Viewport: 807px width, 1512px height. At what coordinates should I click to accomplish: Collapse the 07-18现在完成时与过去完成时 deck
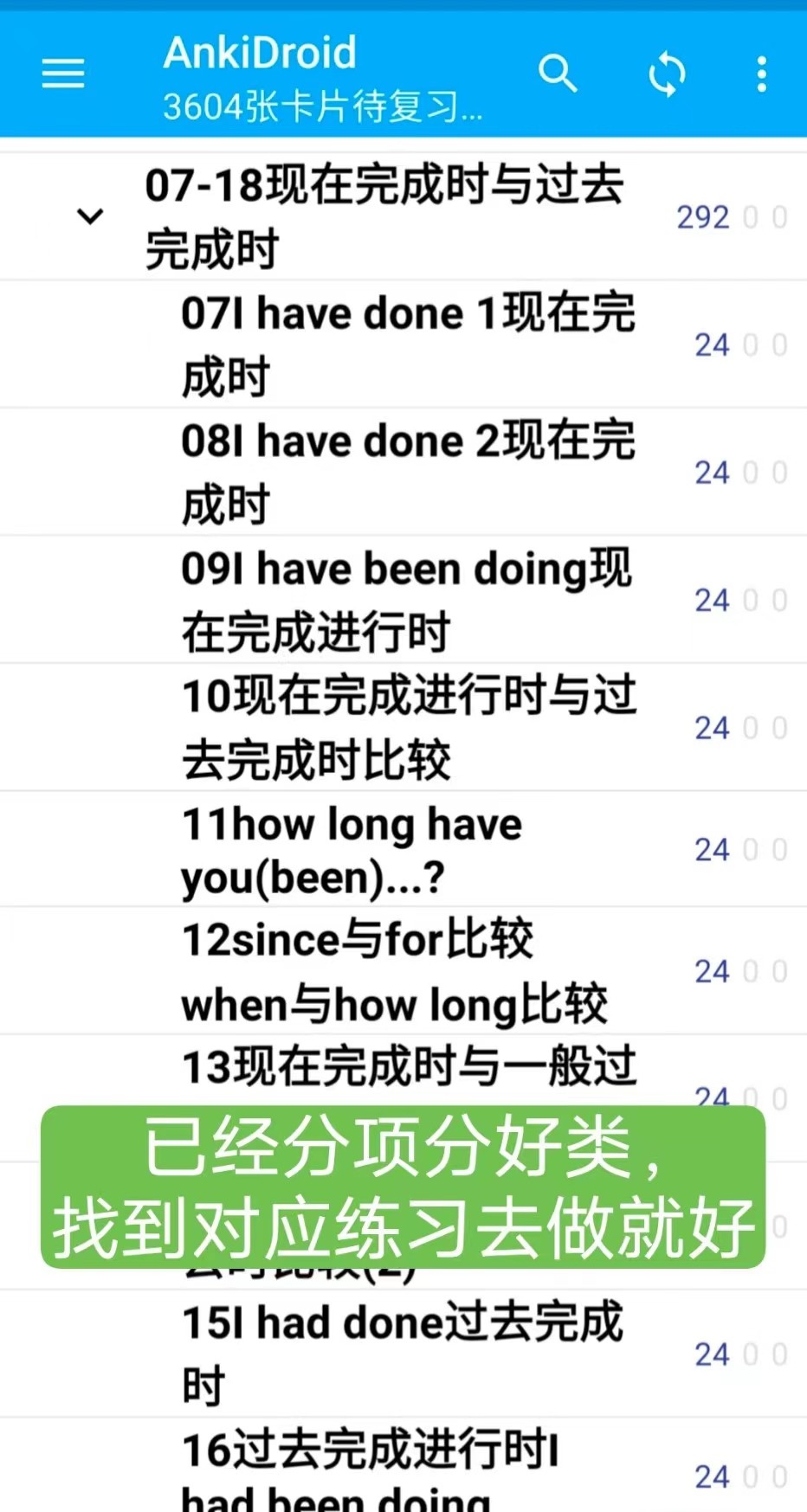pos(90,216)
